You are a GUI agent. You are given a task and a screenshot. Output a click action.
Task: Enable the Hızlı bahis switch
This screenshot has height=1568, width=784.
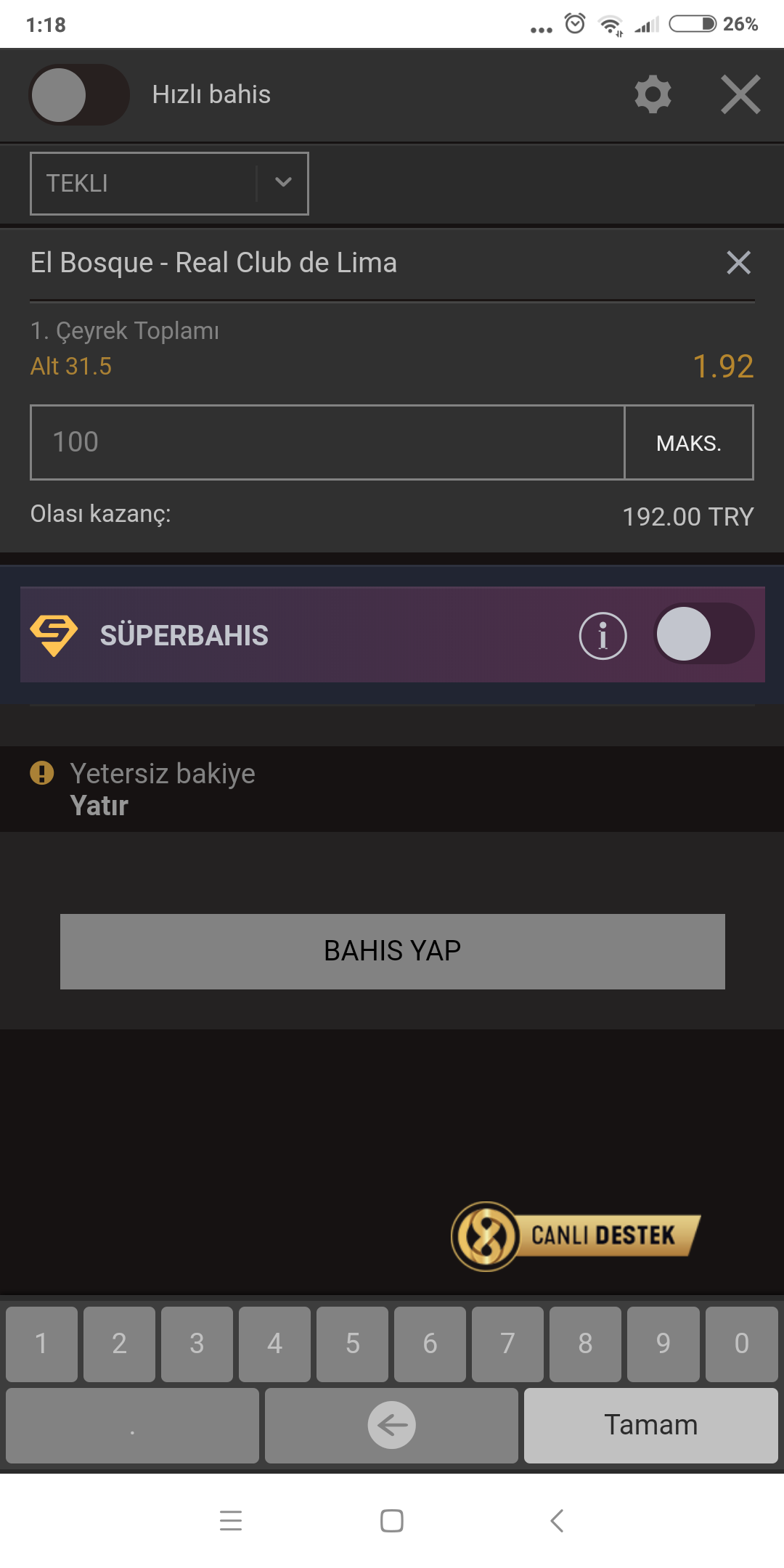coord(79,94)
